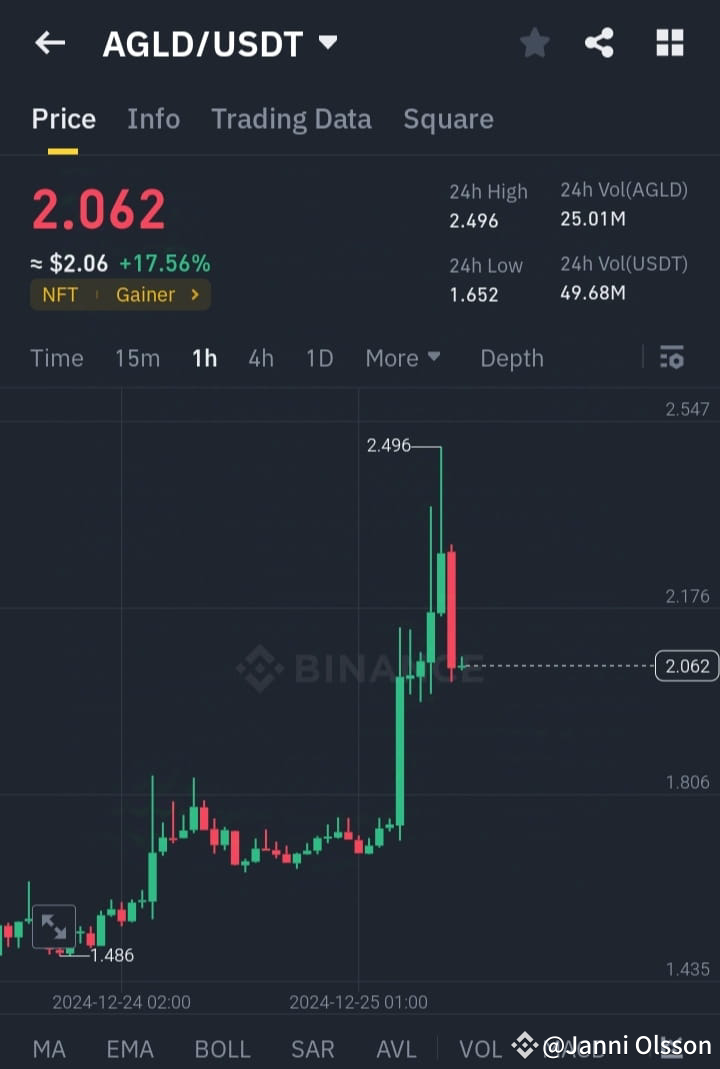Open the VOL volume indicator
Viewport: 720px width, 1069px height.
point(480,1048)
